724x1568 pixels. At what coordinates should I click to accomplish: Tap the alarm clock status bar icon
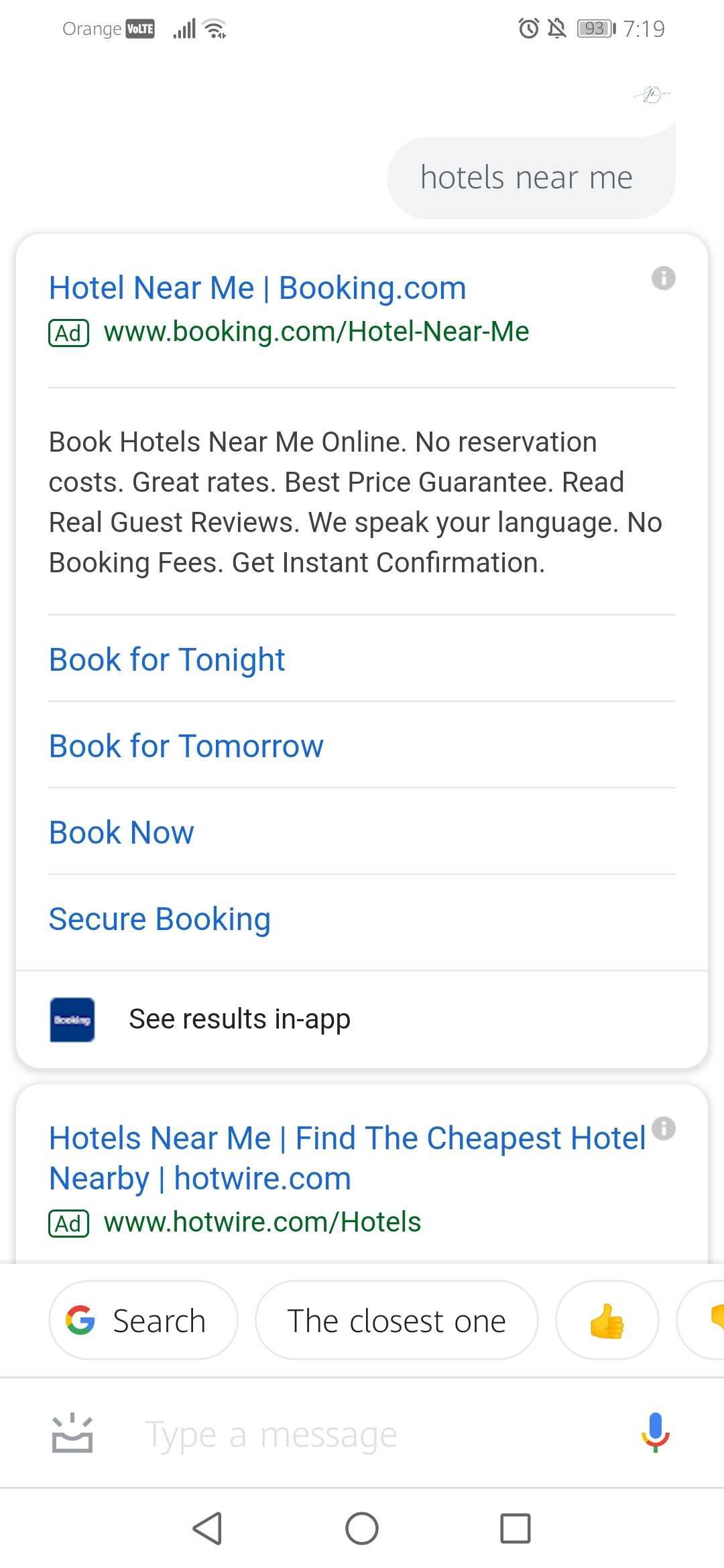coord(529,28)
